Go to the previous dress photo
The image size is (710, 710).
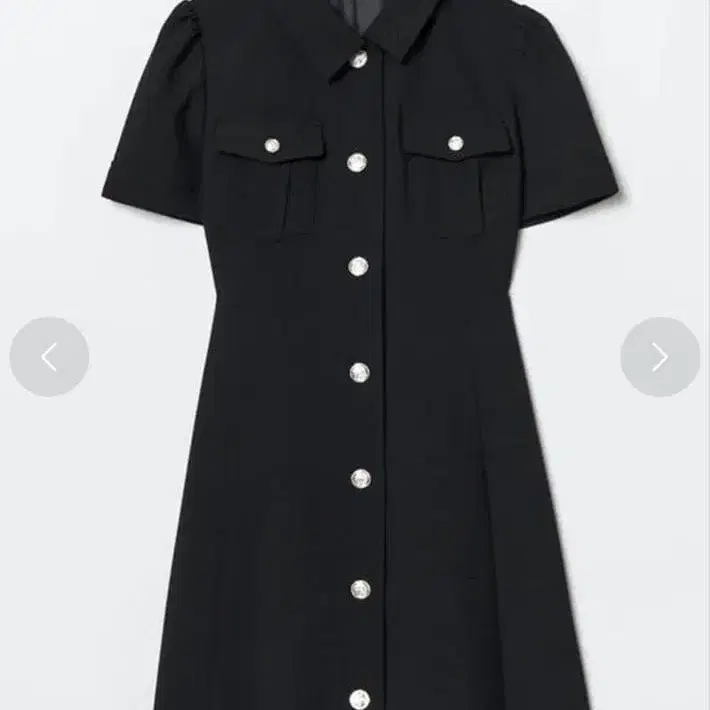[x=49, y=357]
